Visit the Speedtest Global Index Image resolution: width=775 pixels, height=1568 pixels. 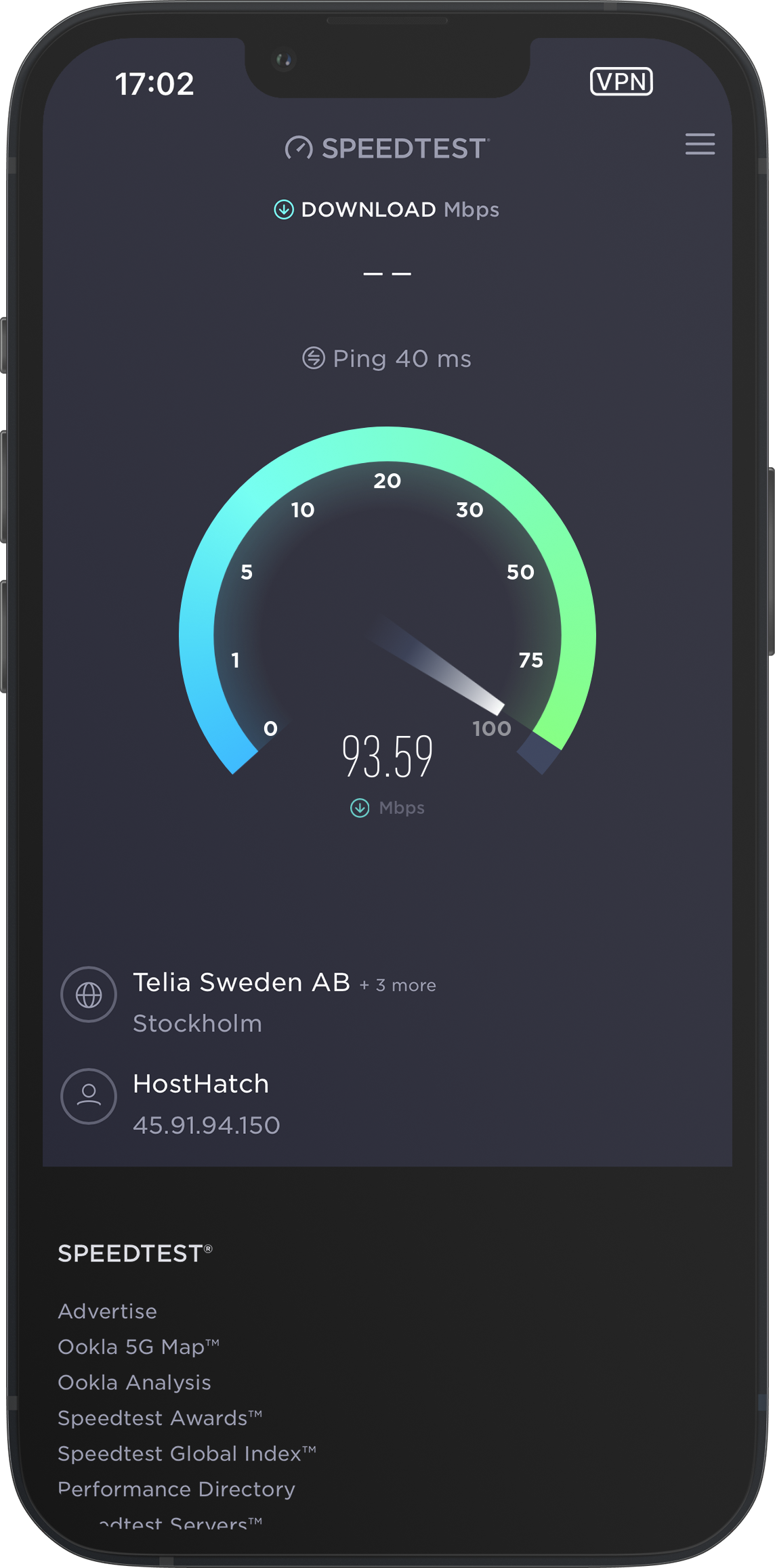(188, 1454)
